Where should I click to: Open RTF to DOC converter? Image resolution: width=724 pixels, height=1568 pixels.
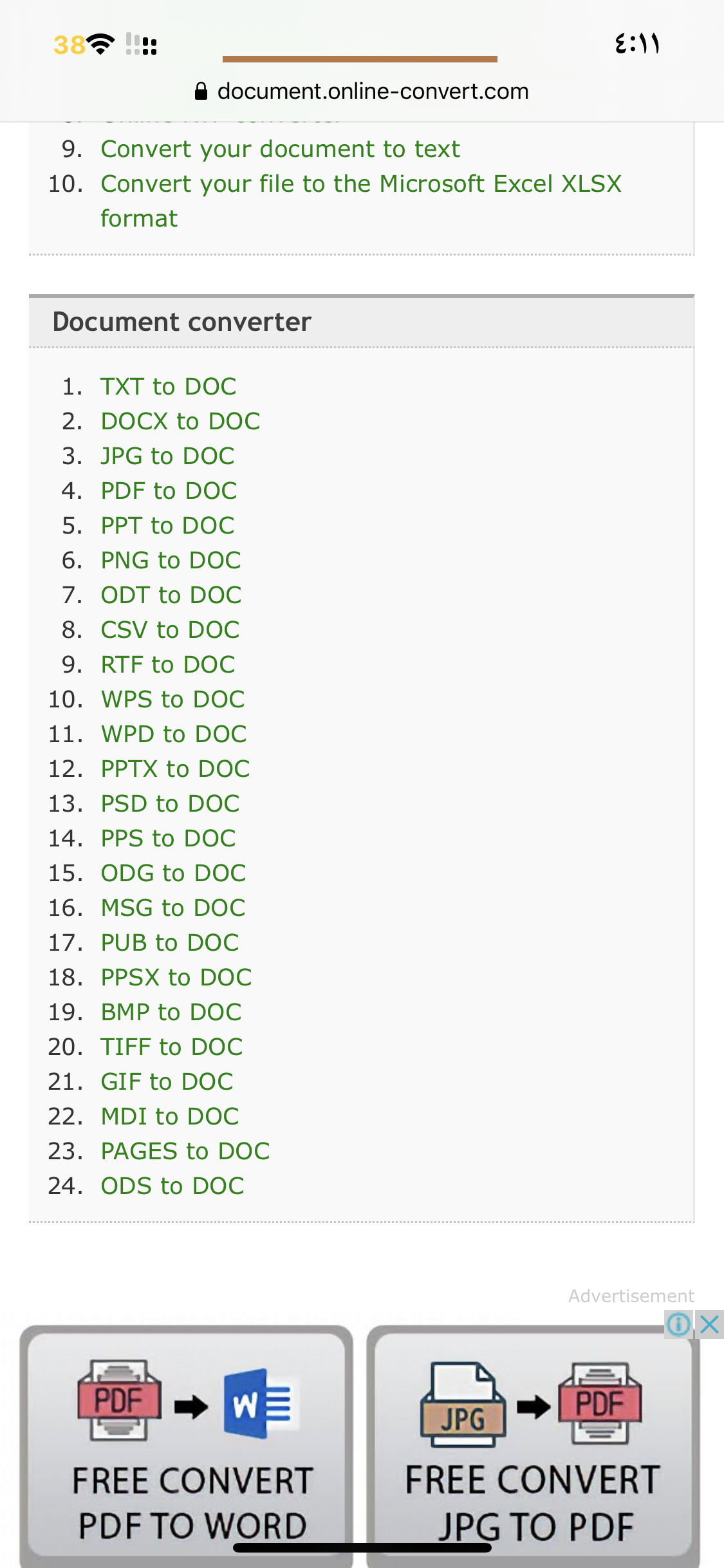(168, 665)
